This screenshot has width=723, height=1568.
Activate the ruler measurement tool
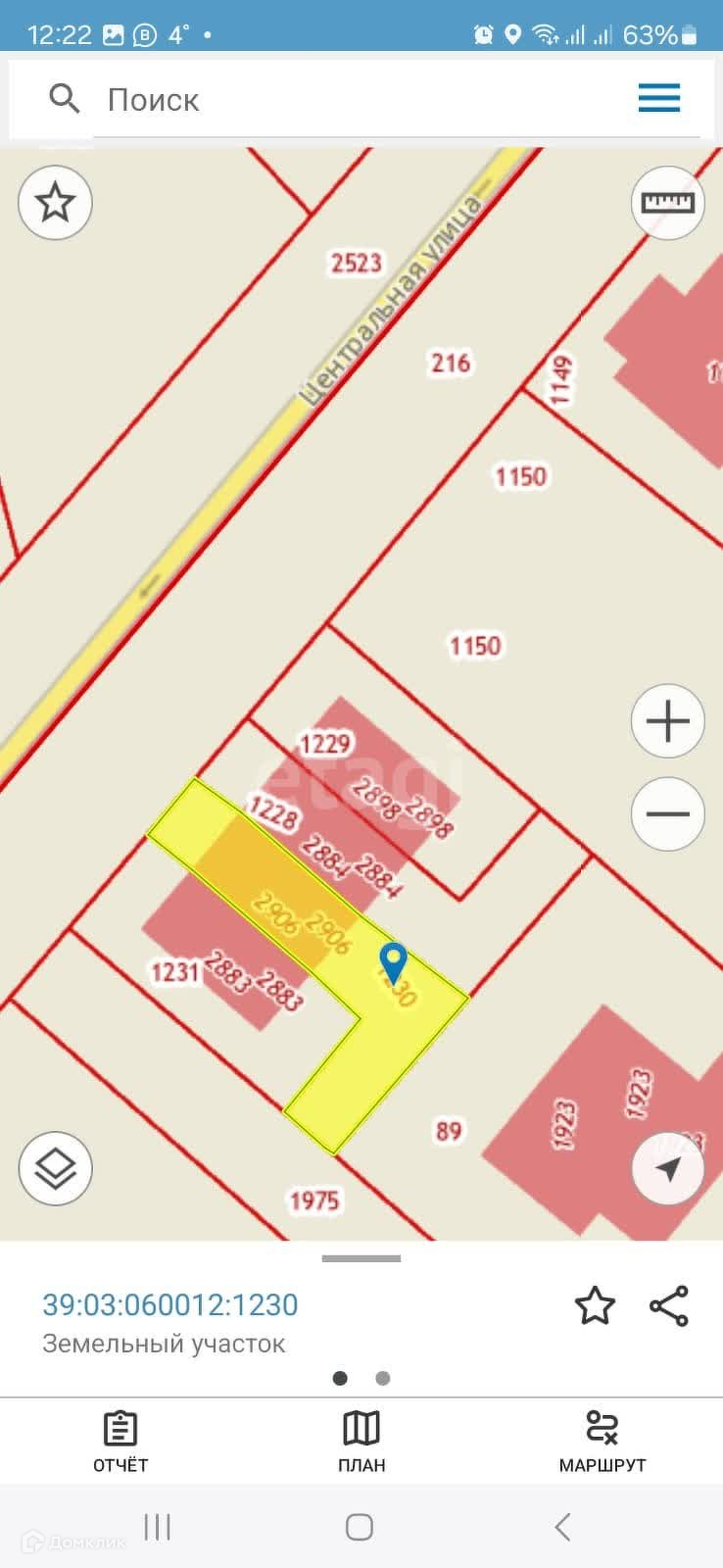668,203
